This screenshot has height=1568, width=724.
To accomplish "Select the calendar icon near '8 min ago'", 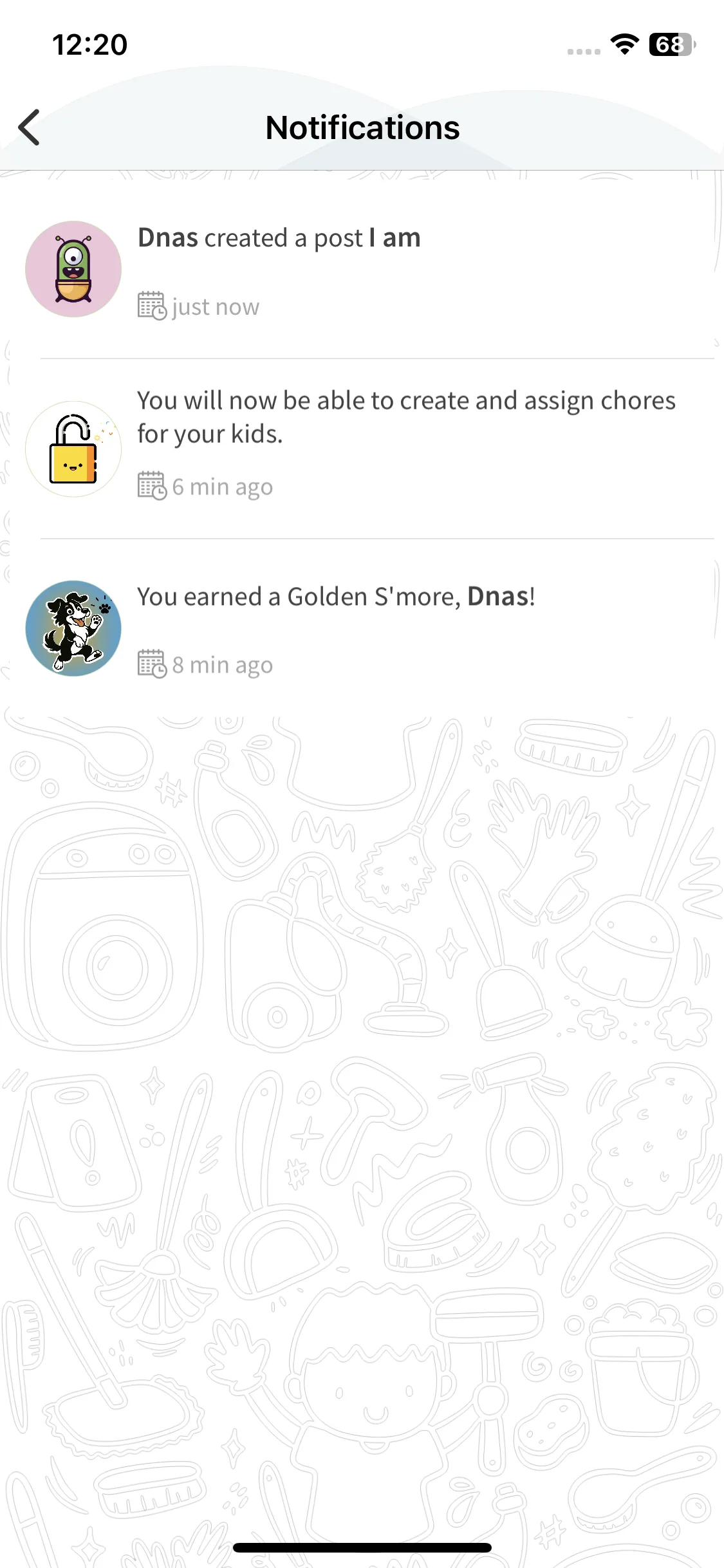I will click(x=152, y=664).
